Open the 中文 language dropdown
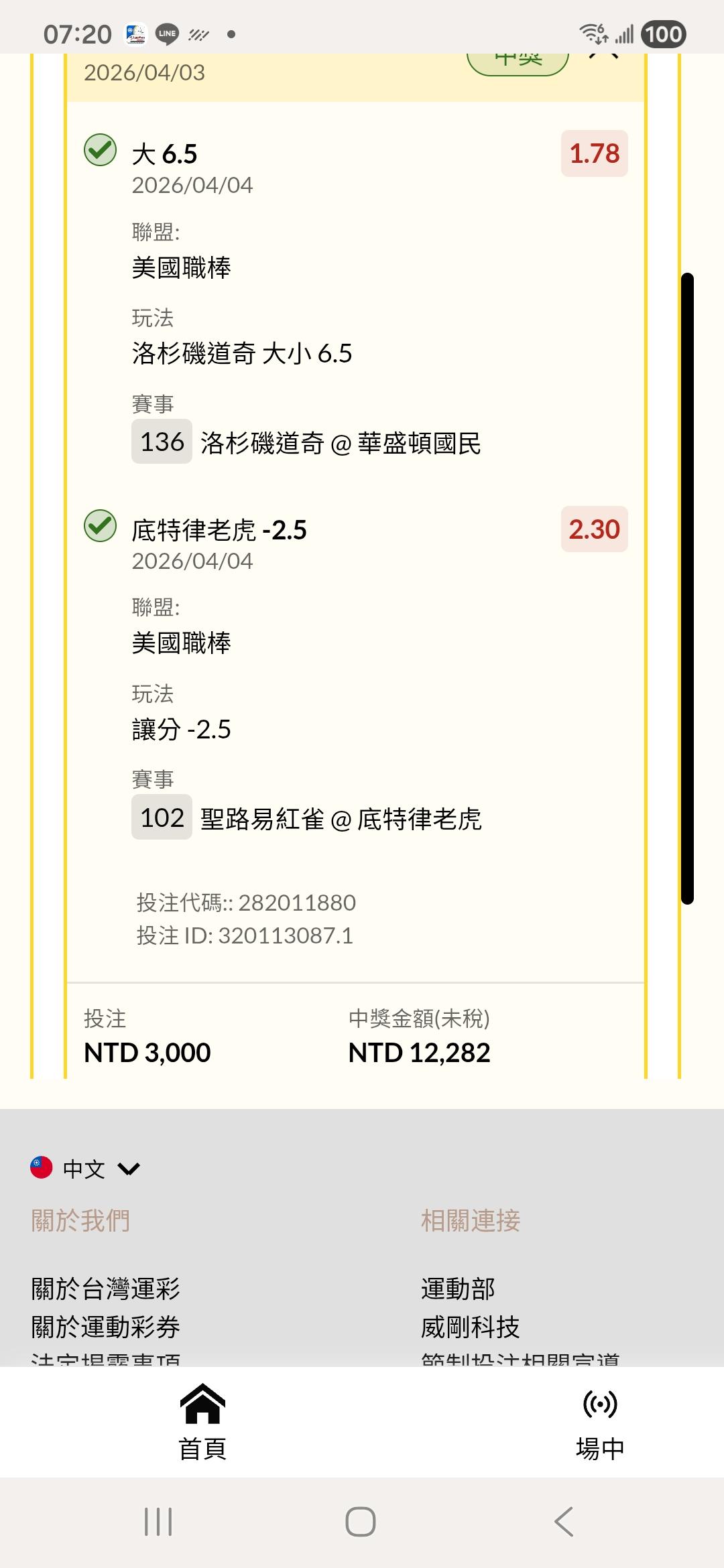Screen dimensions: 724x1568 pyautogui.click(x=85, y=1169)
